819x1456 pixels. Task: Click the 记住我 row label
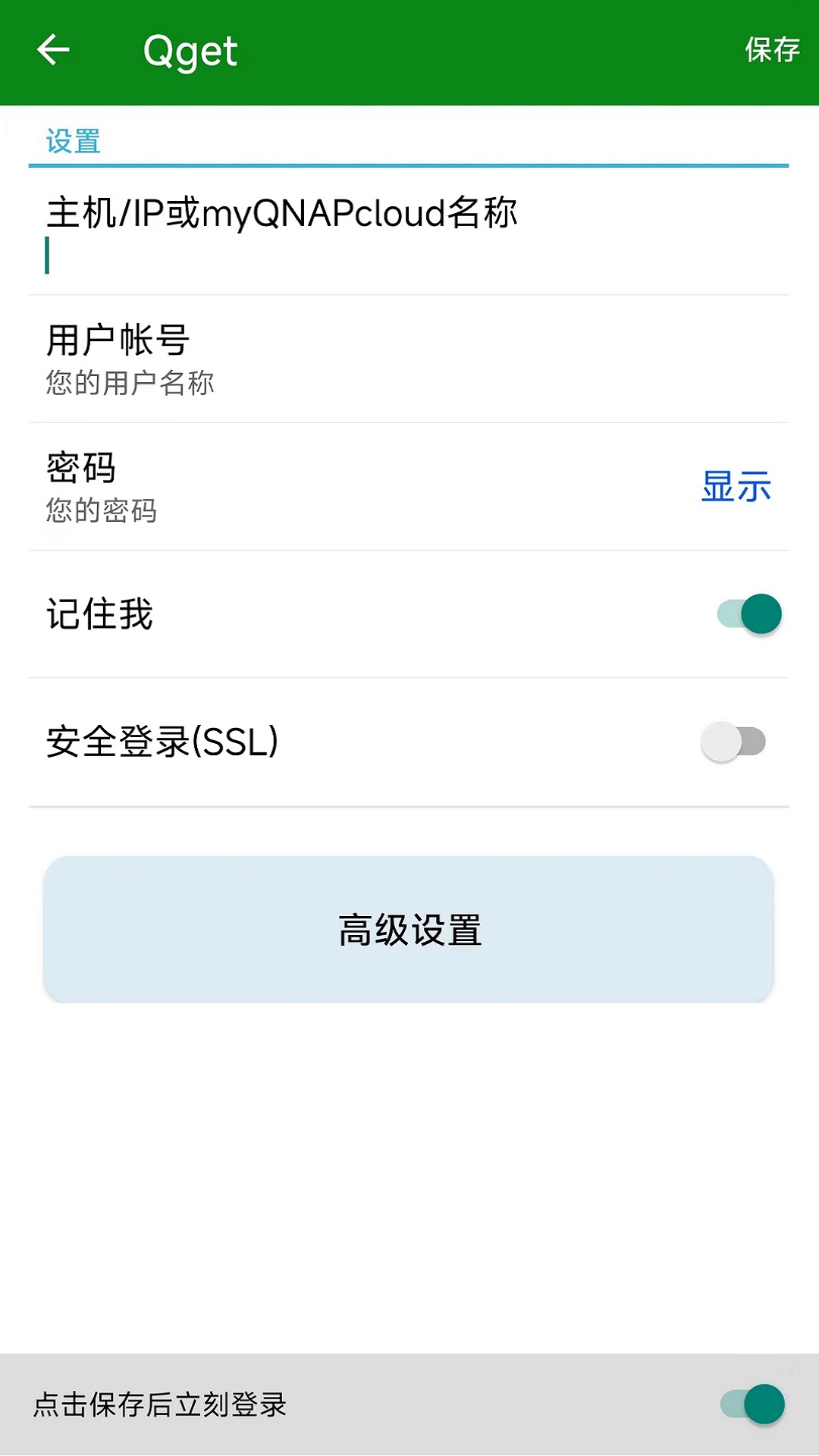99,614
